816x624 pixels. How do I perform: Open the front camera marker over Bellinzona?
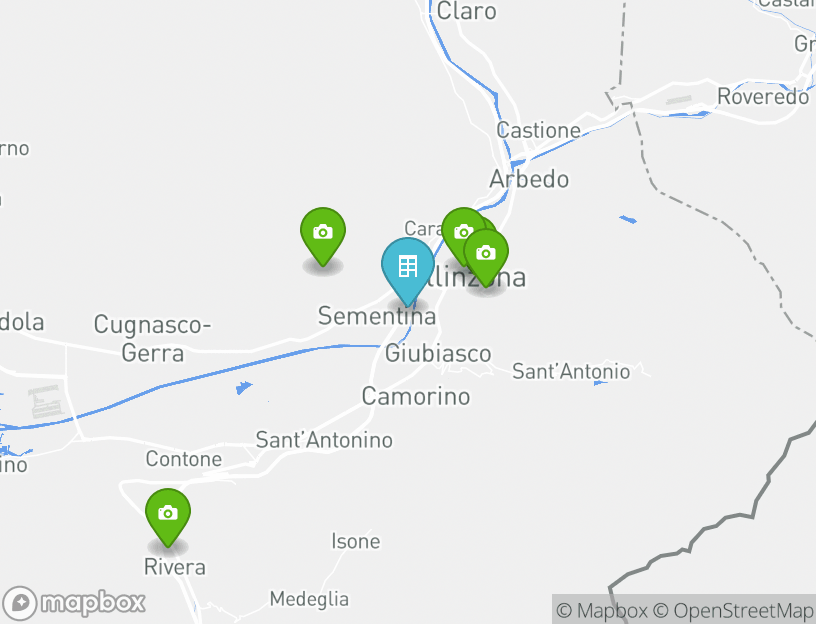pos(486,254)
